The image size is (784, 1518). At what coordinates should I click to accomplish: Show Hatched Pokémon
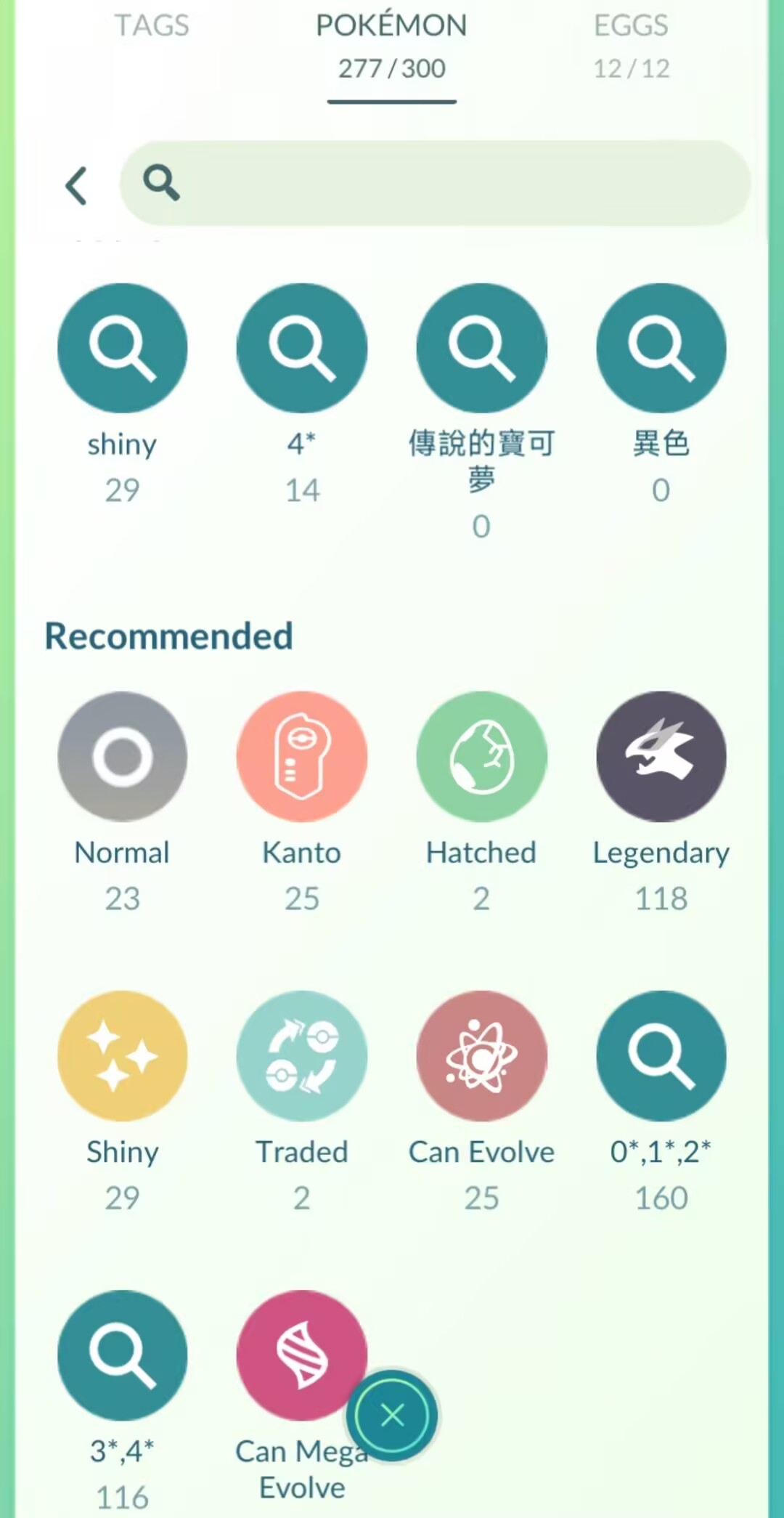(x=481, y=757)
